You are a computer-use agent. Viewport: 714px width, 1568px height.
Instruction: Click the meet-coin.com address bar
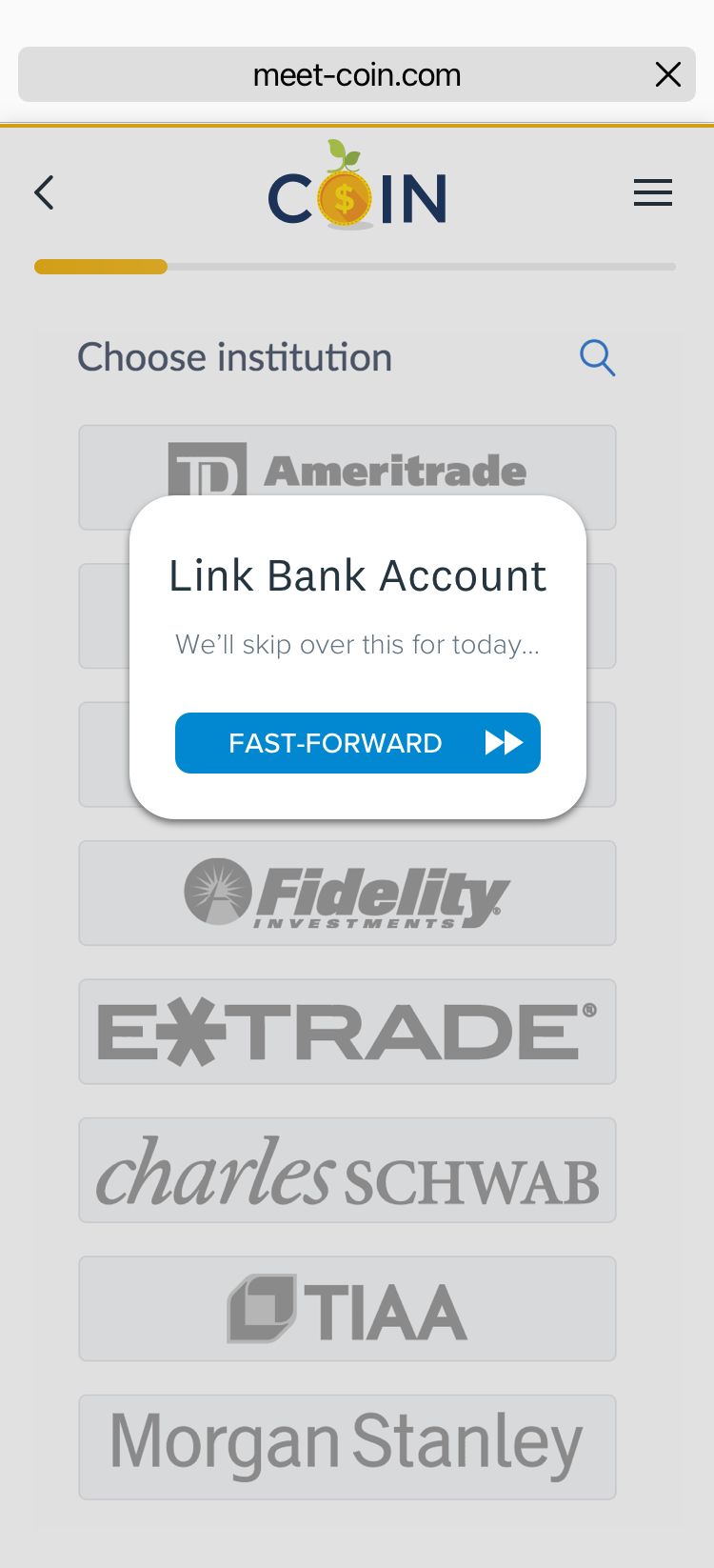point(355,73)
